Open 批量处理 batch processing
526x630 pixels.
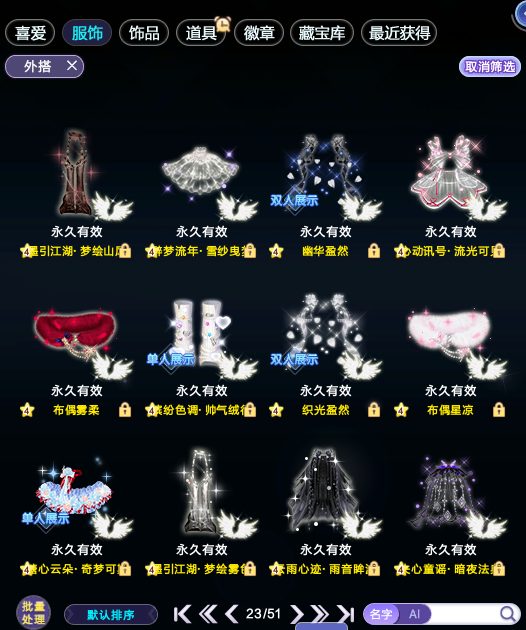[x=33, y=613]
